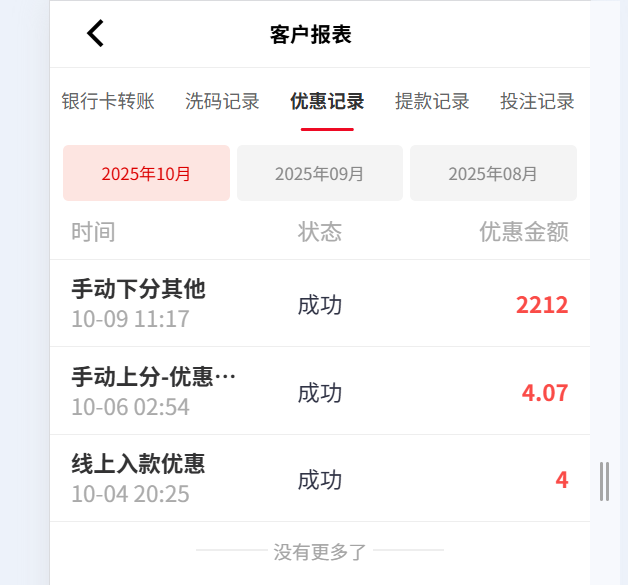Switch to the 洗码记录 tab

point(222,101)
